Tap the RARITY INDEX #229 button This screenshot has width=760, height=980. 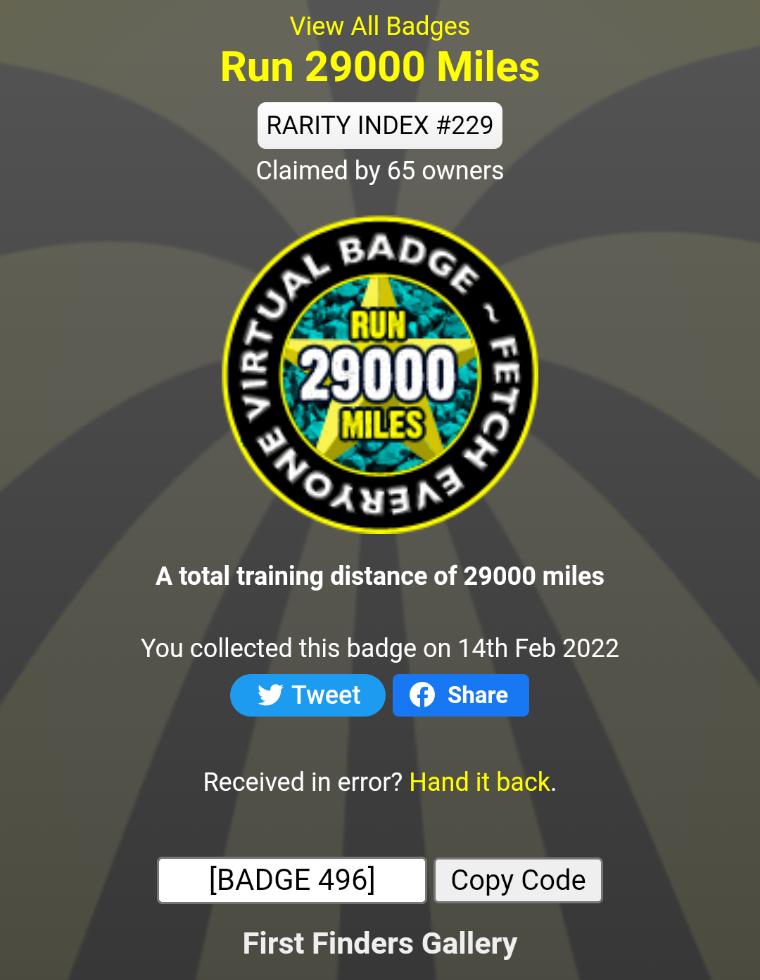click(x=380, y=126)
